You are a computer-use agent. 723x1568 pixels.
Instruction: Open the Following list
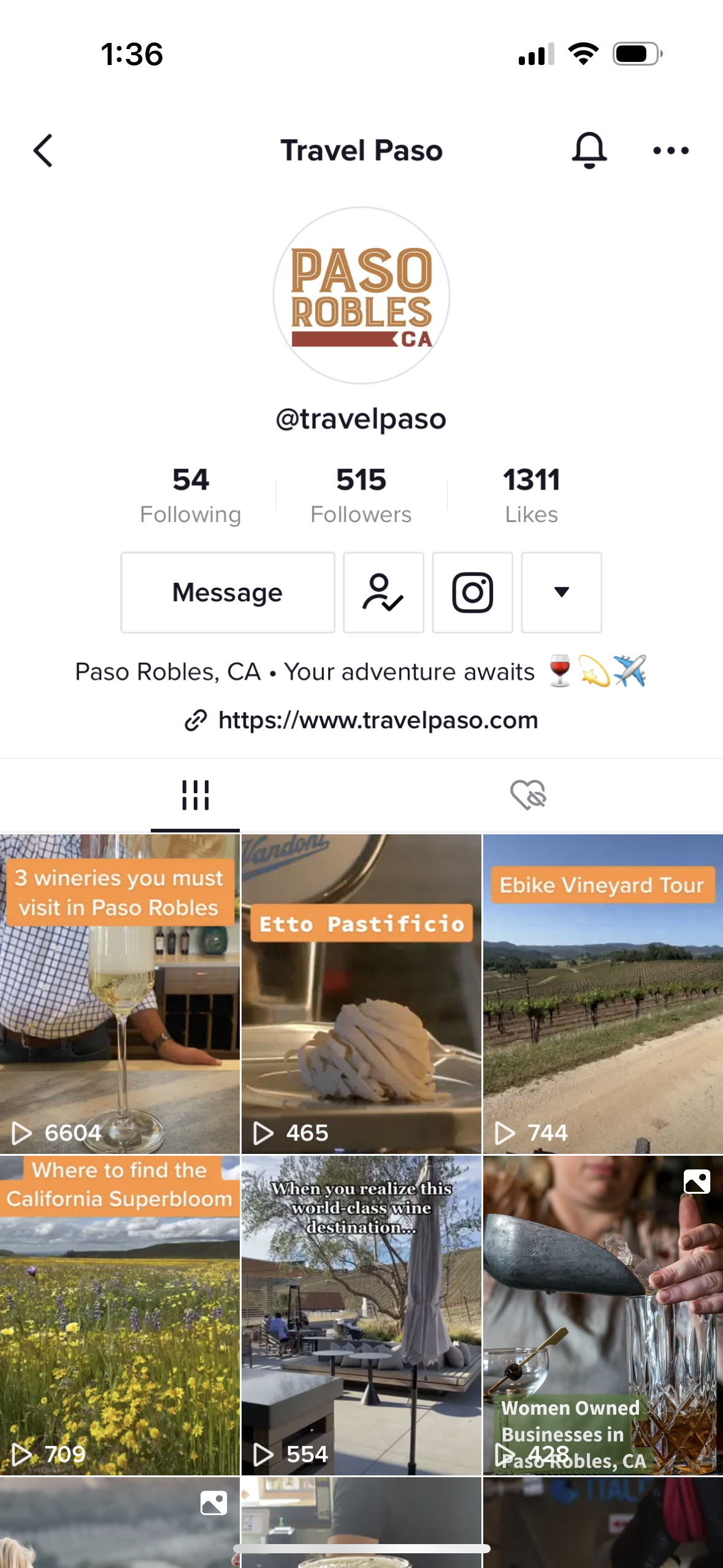point(190,496)
